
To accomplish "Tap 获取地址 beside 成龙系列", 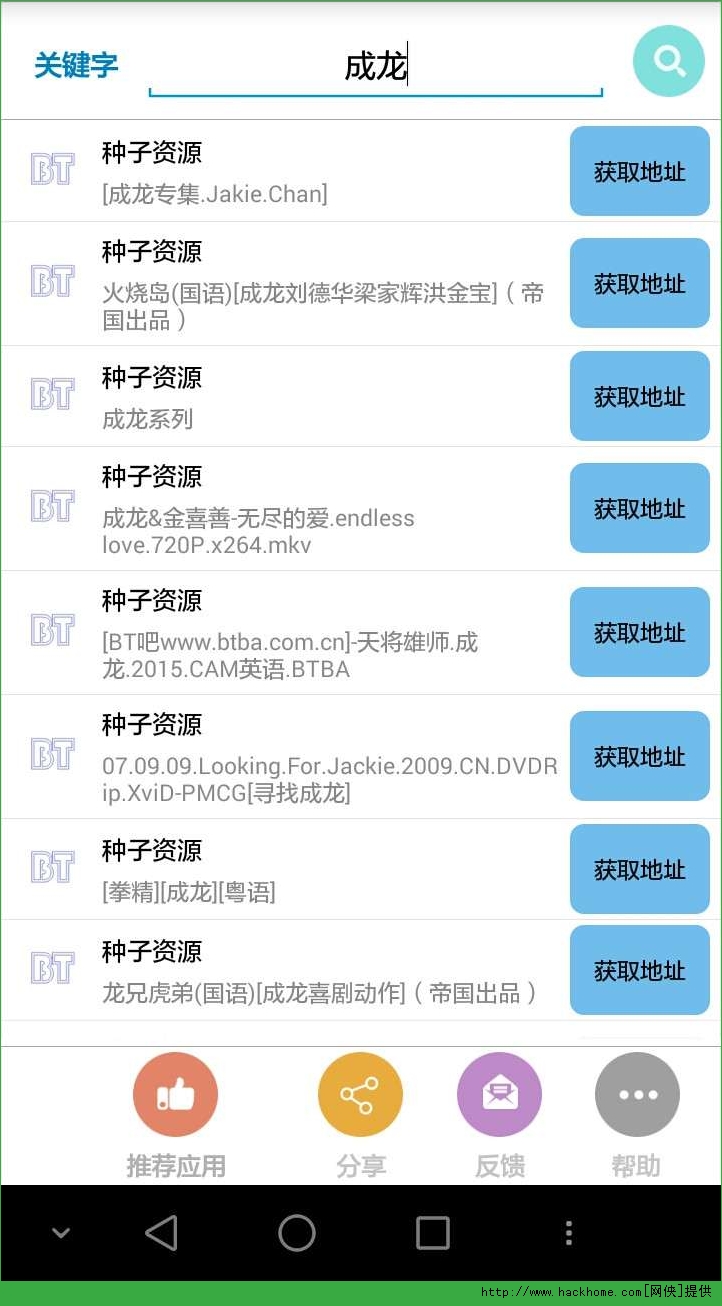I will (639, 396).
